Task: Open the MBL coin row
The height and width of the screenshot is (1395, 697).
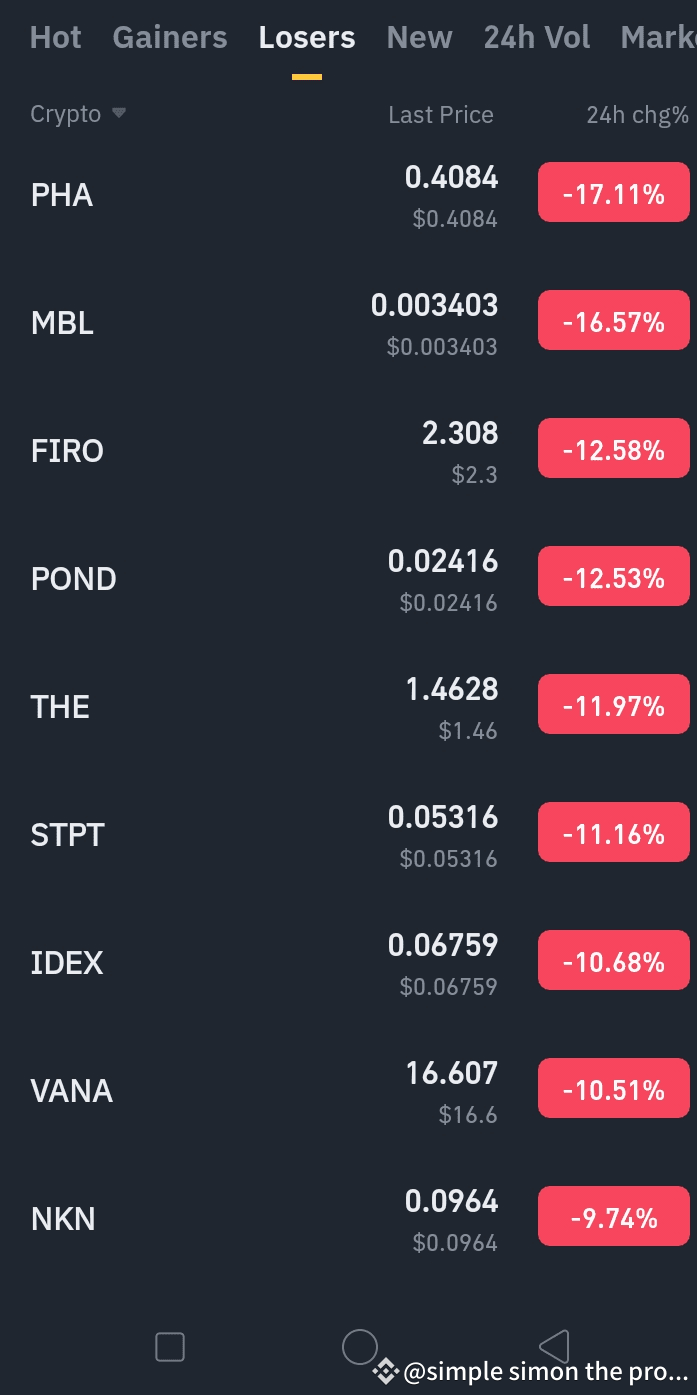Action: [x=62, y=323]
